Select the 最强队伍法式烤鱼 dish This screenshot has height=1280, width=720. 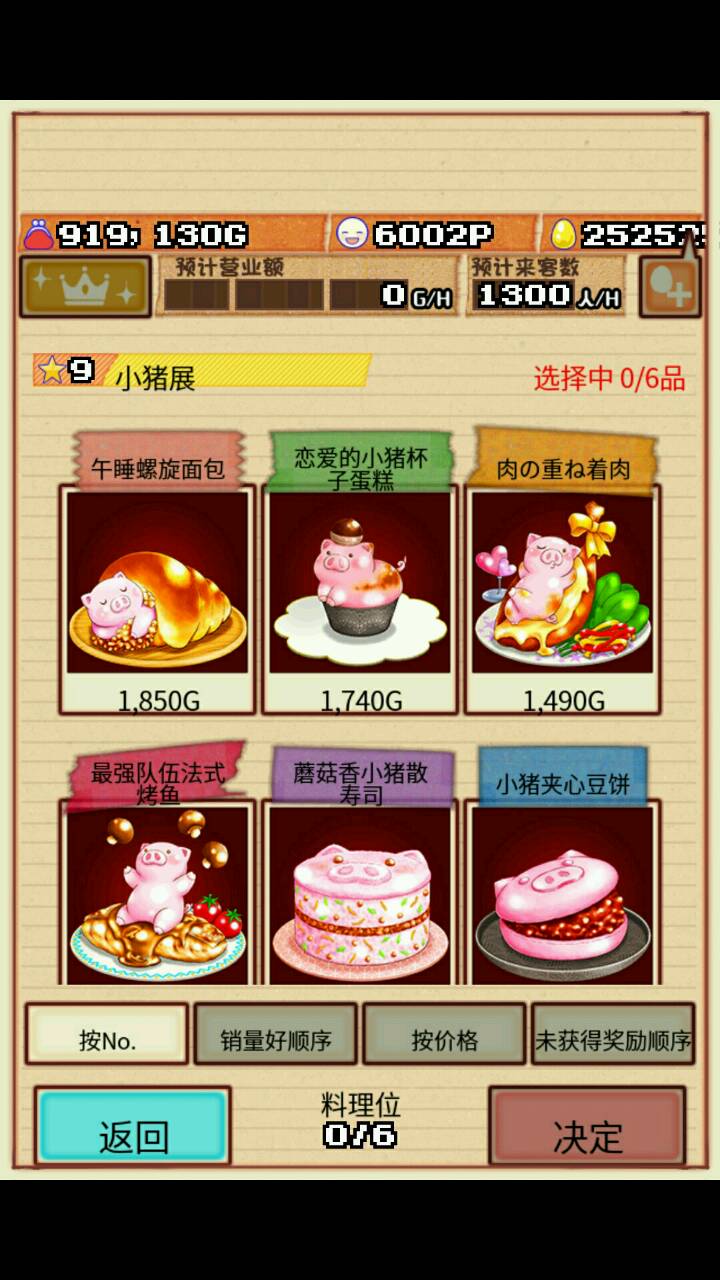tap(158, 890)
